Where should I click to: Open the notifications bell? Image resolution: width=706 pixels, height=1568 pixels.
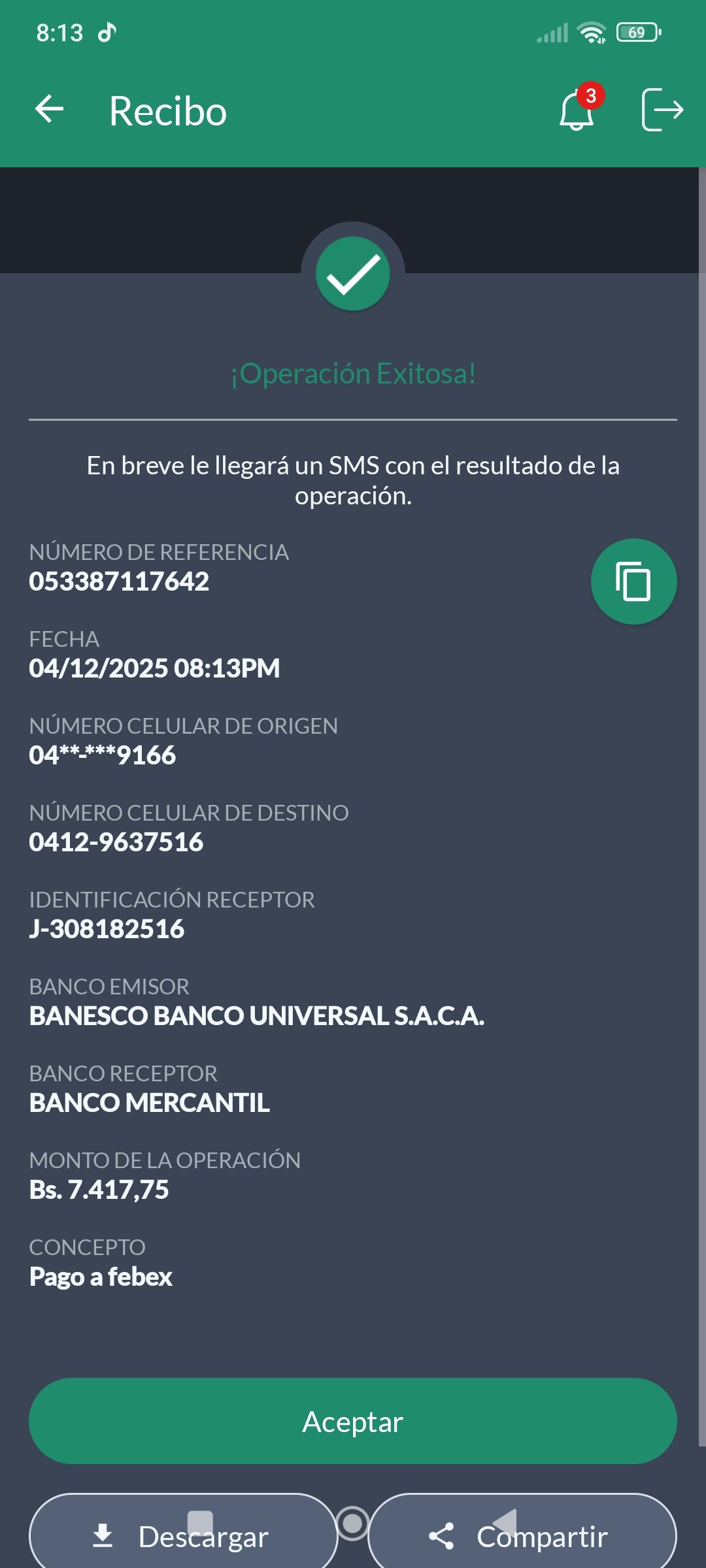(x=577, y=110)
